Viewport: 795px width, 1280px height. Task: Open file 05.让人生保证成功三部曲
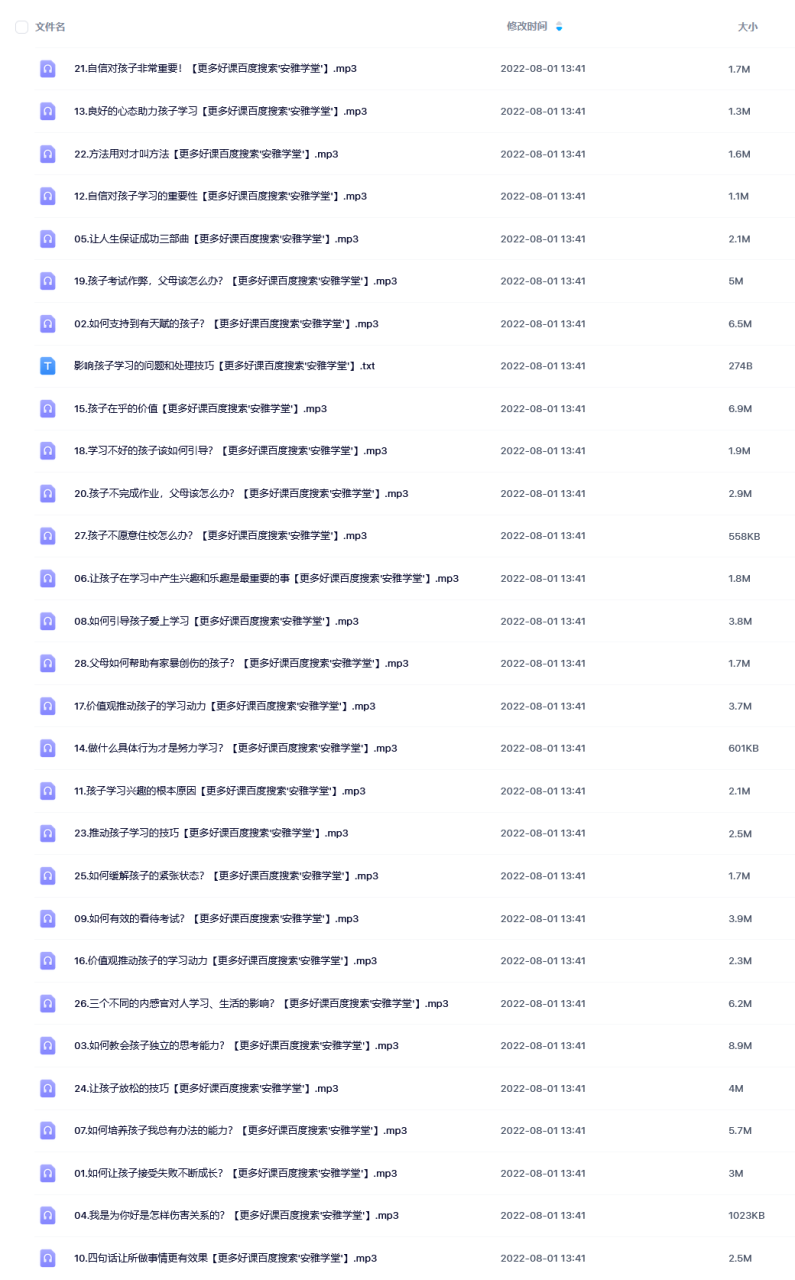(x=216, y=239)
